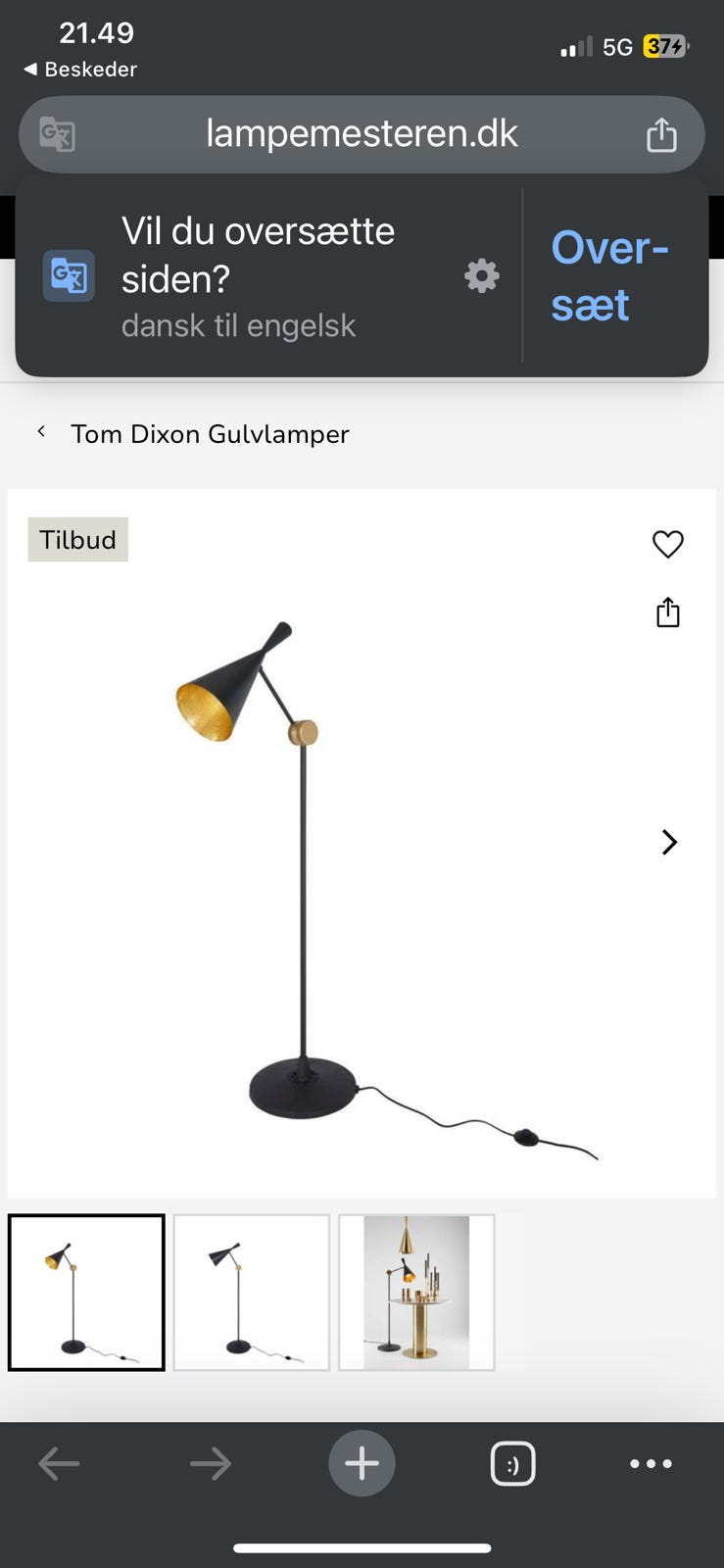Show the next product image with the chevron
The height and width of the screenshot is (1568, 724).
click(669, 842)
